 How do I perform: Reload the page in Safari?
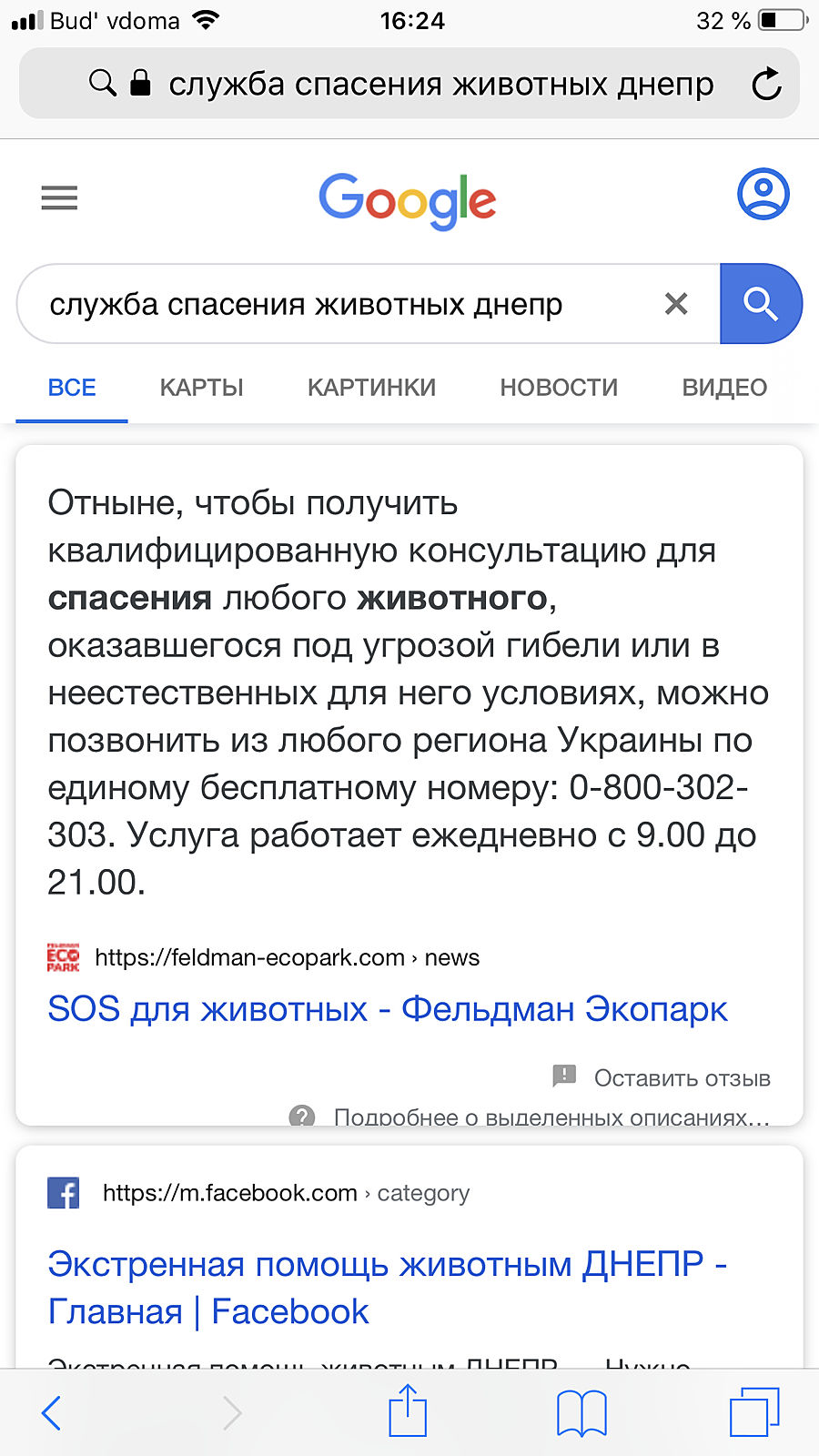(x=766, y=84)
